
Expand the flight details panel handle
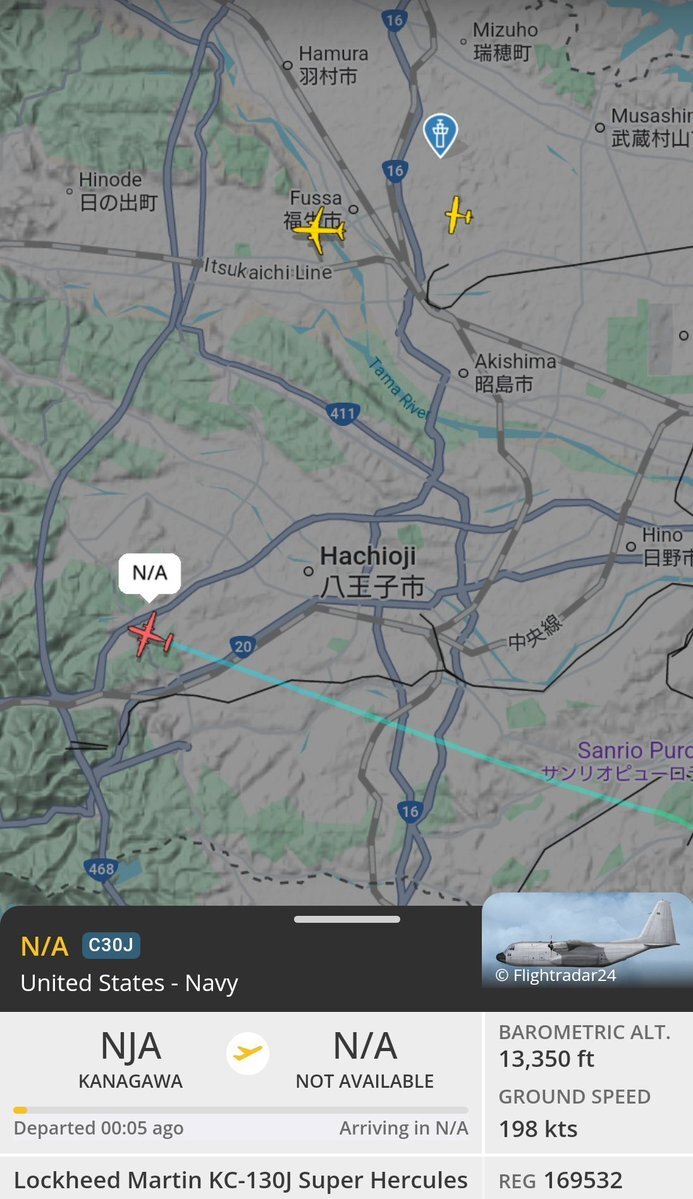pos(347,919)
